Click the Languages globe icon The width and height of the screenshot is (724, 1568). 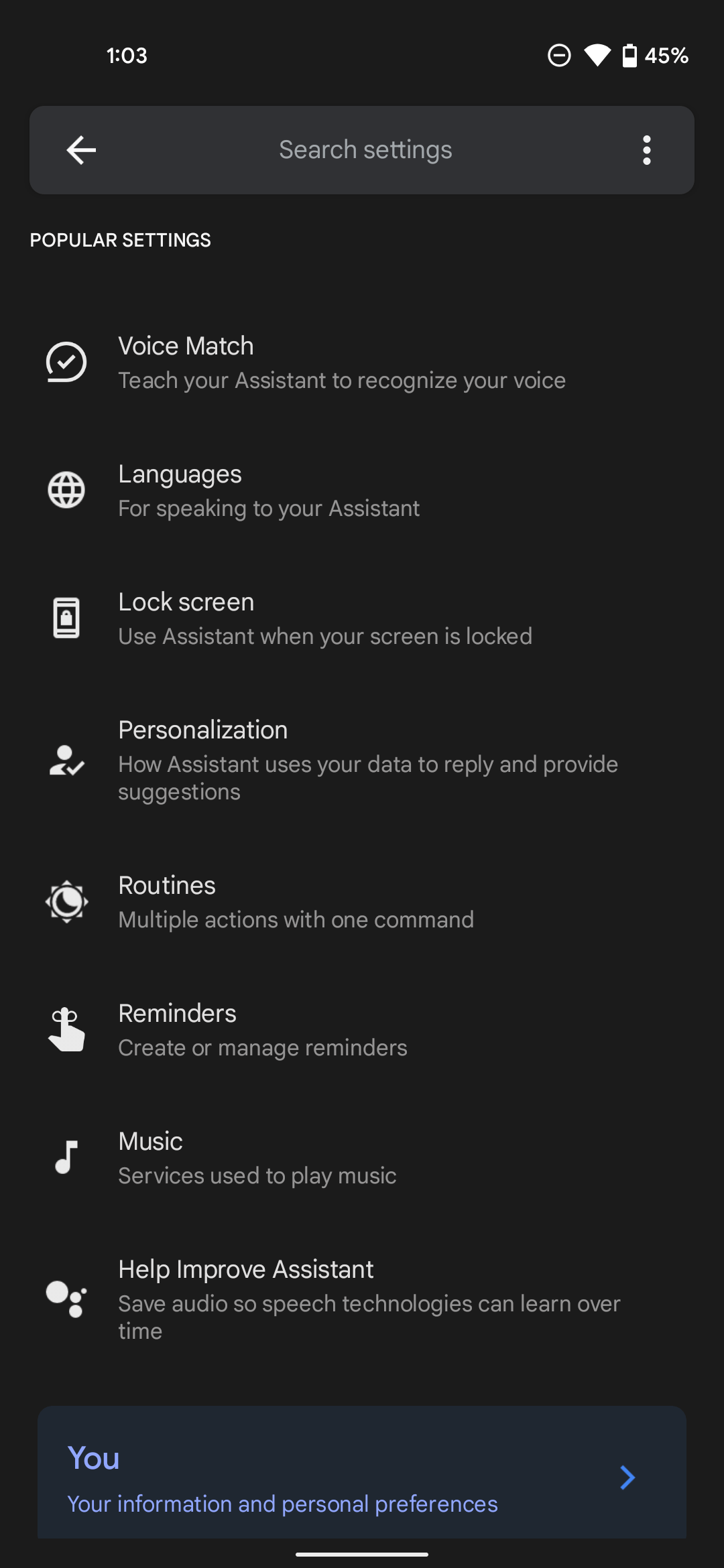point(66,489)
